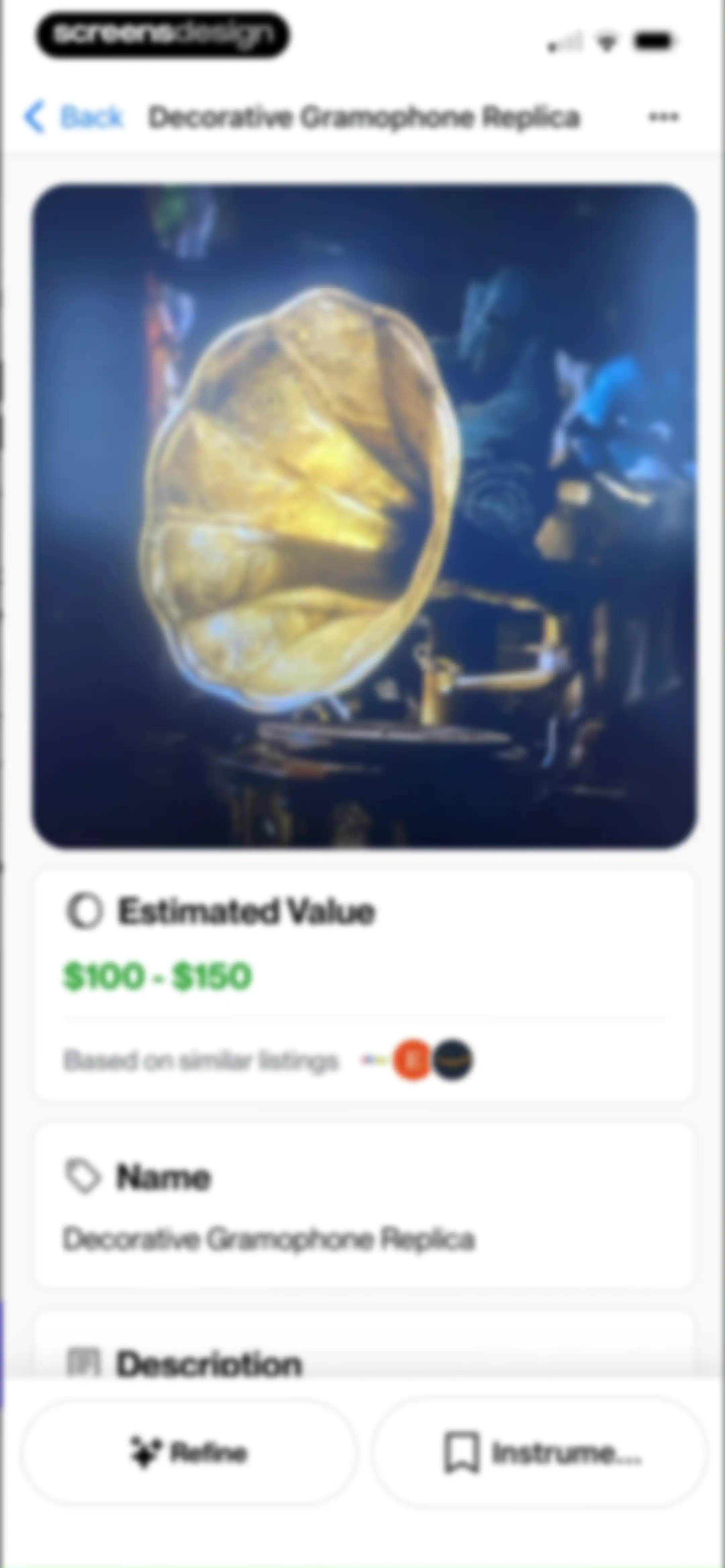
Task: Save item to Instruments collection
Action: tap(540, 1452)
